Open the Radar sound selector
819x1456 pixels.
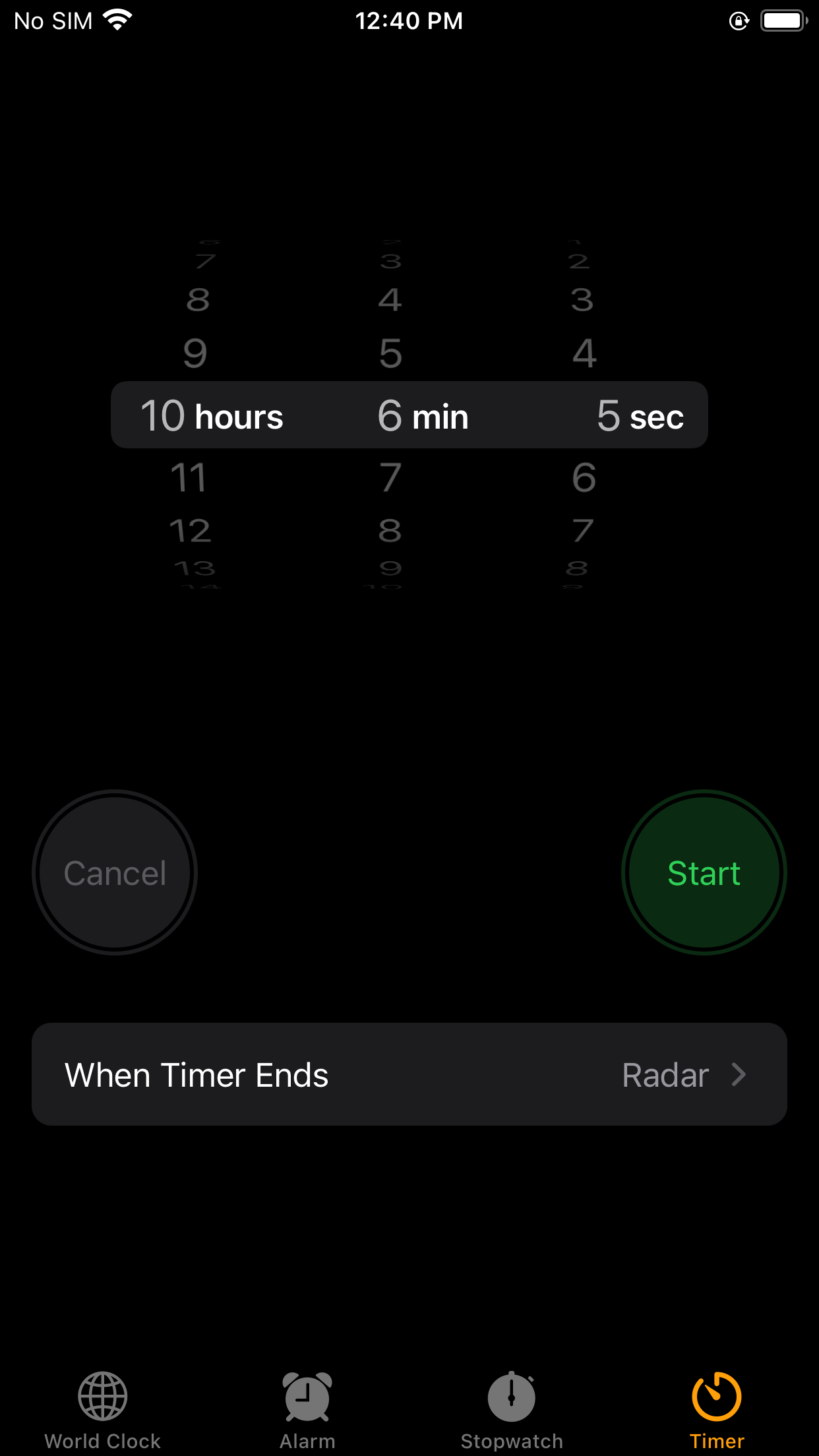click(x=665, y=1075)
